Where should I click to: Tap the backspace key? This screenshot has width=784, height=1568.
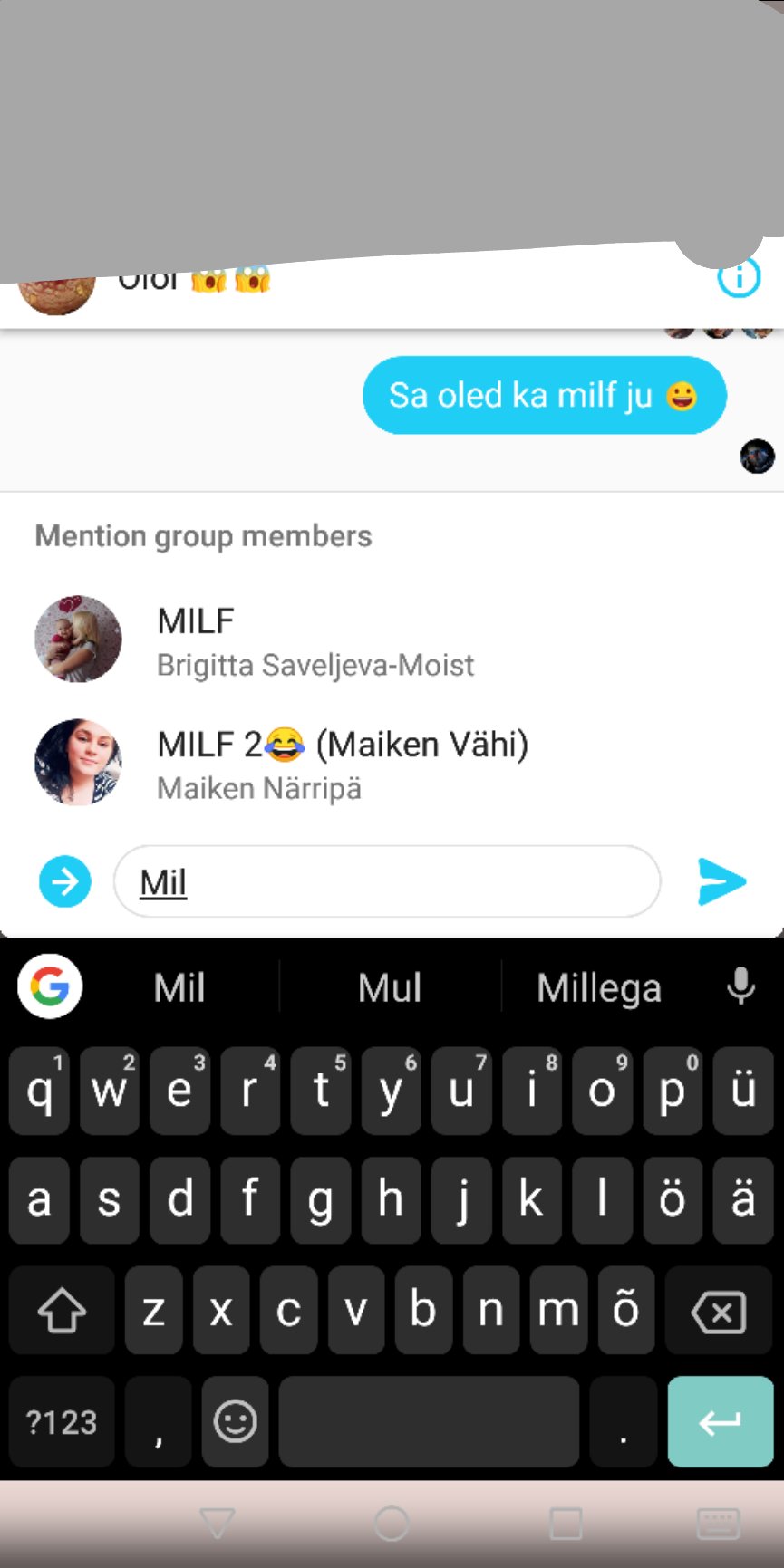tap(720, 1312)
